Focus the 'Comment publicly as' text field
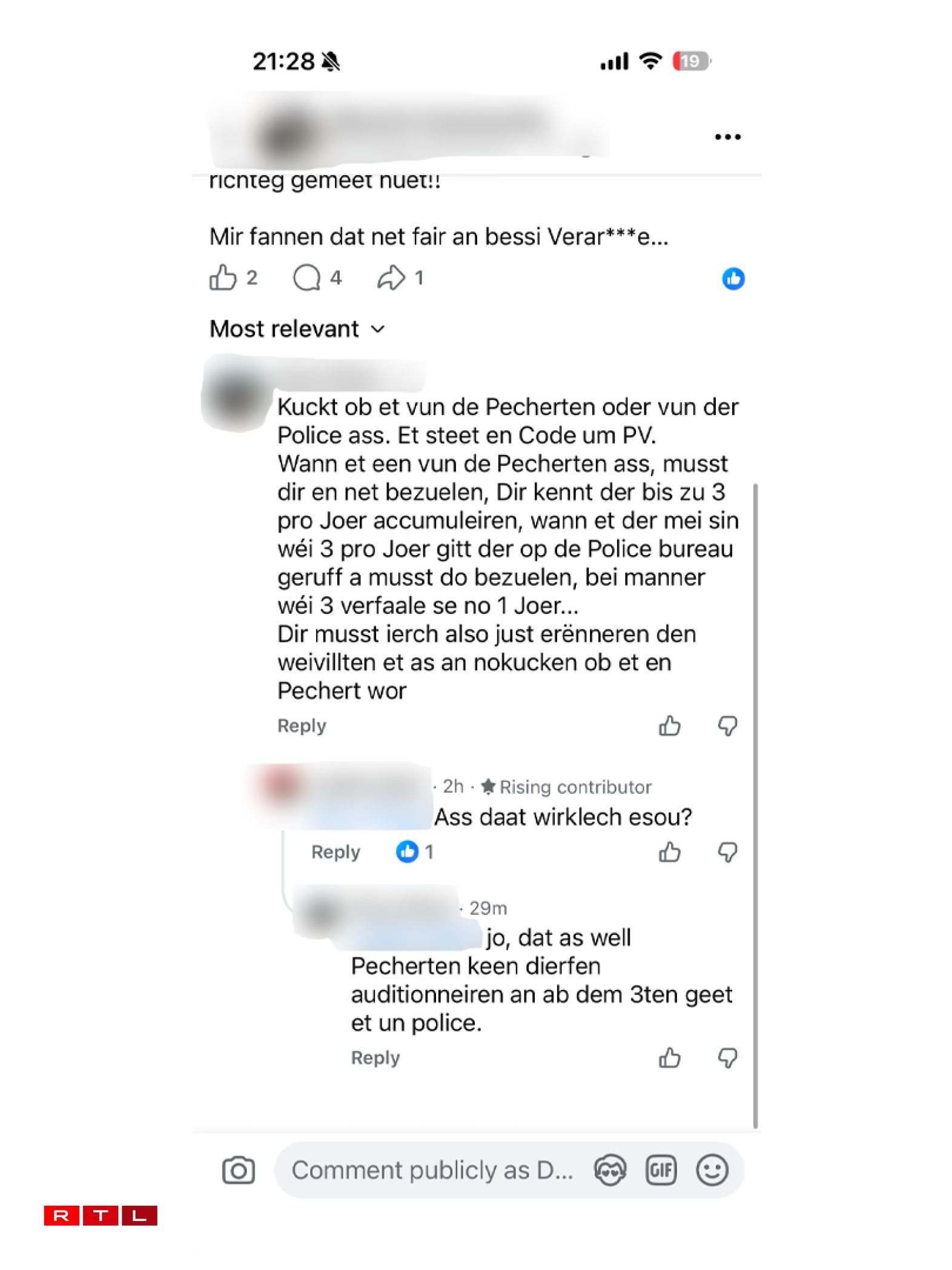 (x=431, y=1170)
